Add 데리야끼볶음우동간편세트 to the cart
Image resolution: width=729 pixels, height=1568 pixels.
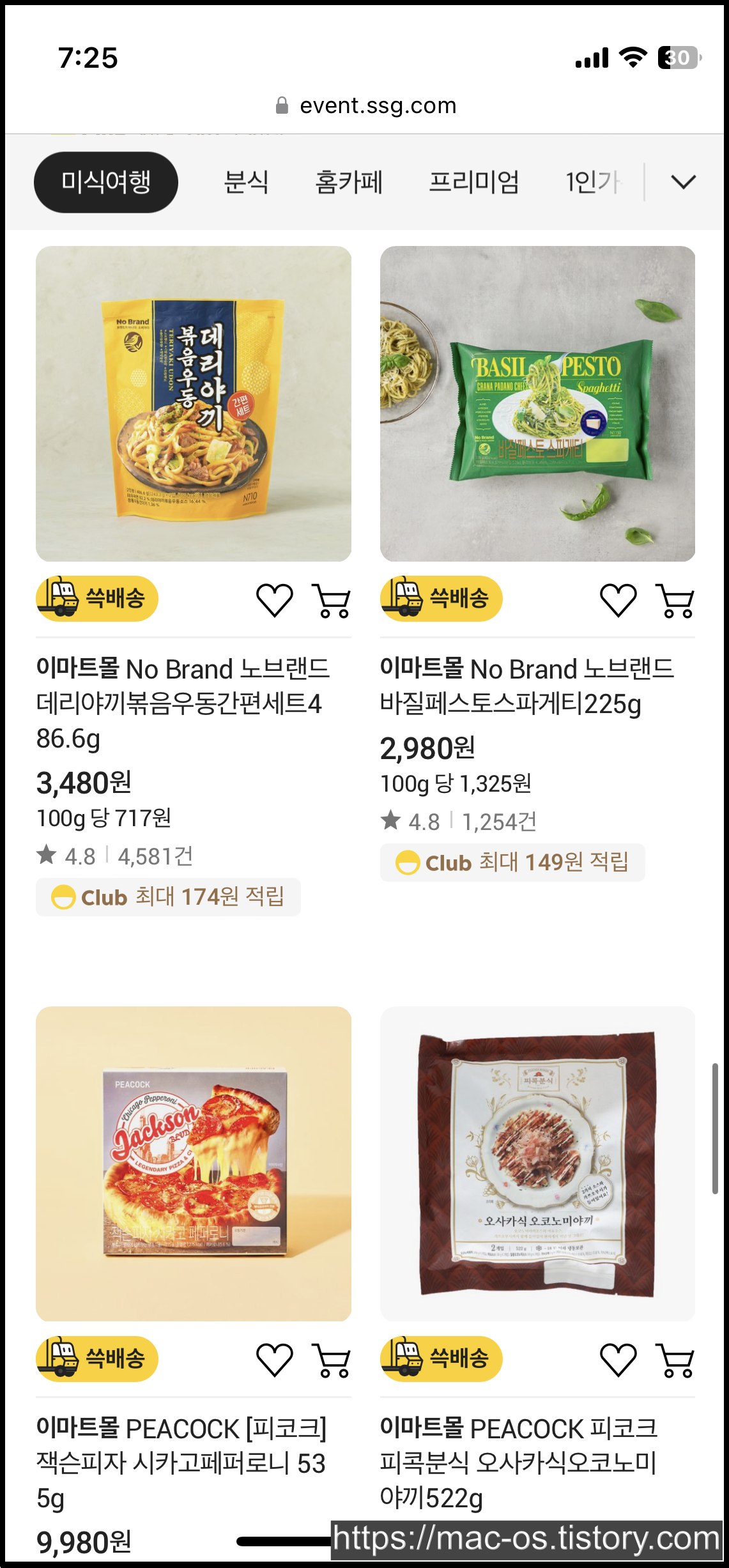pyautogui.click(x=332, y=600)
